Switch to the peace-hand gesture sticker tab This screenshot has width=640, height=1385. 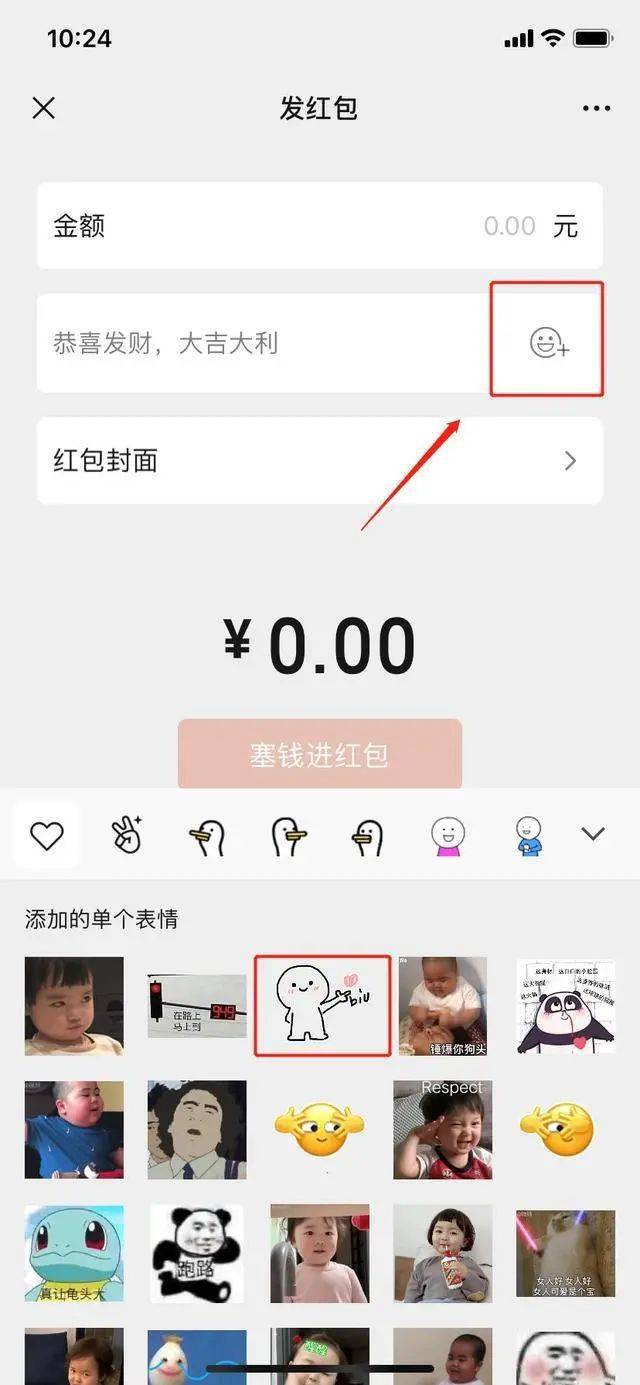pyautogui.click(x=126, y=835)
